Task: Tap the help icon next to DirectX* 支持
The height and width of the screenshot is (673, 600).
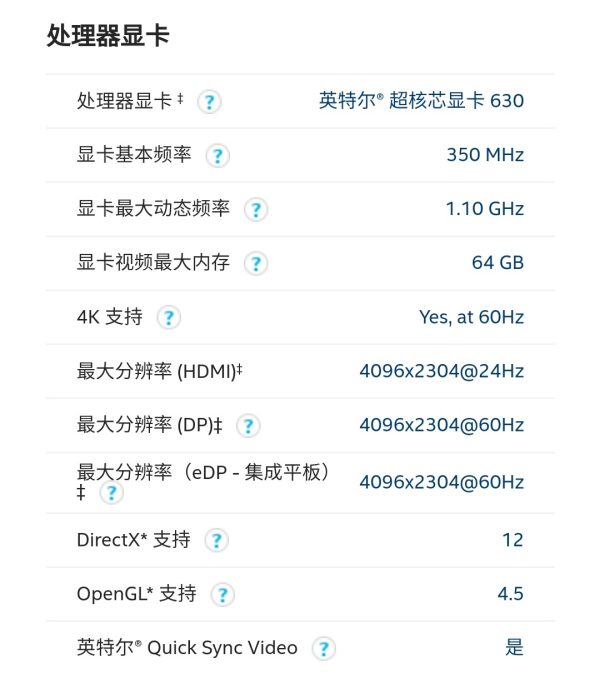Action: (216, 541)
